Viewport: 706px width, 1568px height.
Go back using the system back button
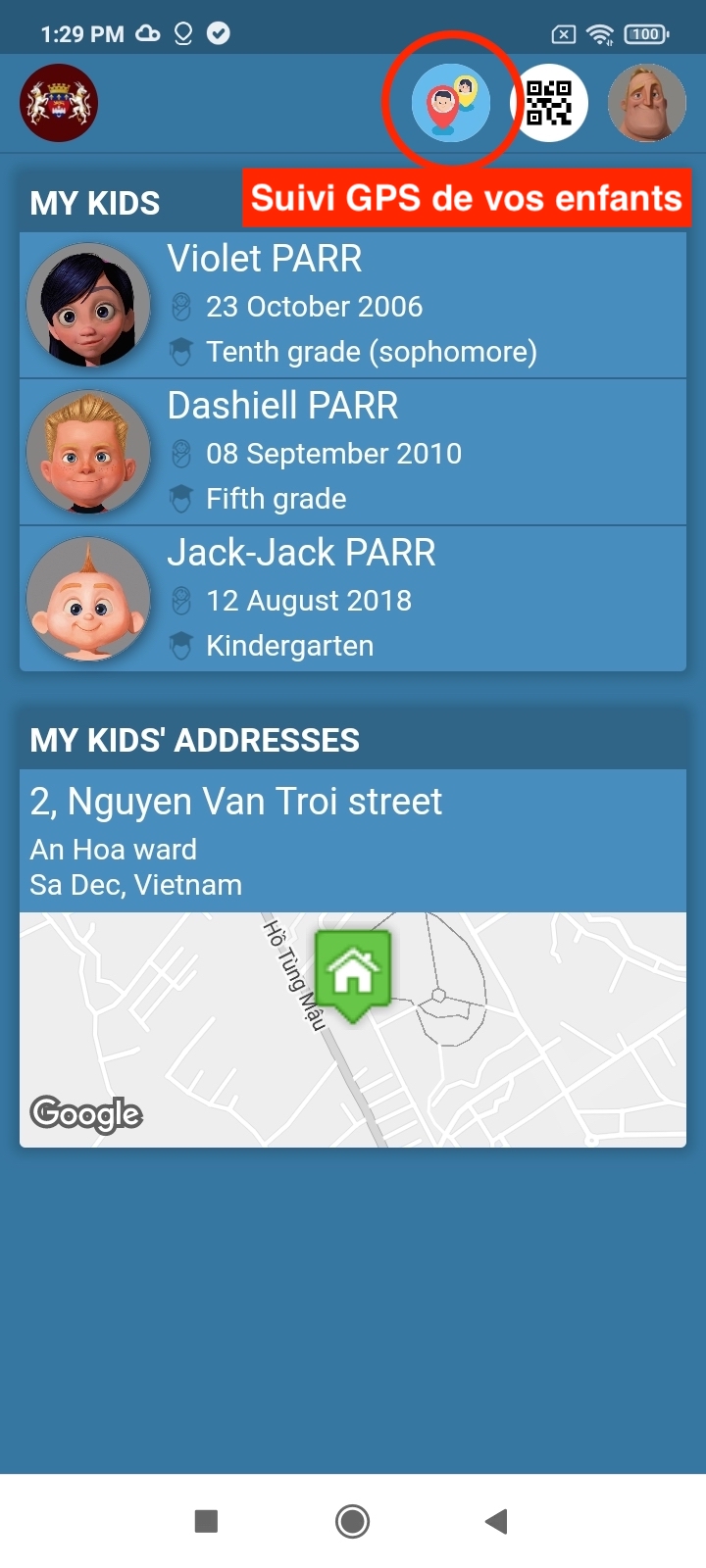pos(496,1521)
